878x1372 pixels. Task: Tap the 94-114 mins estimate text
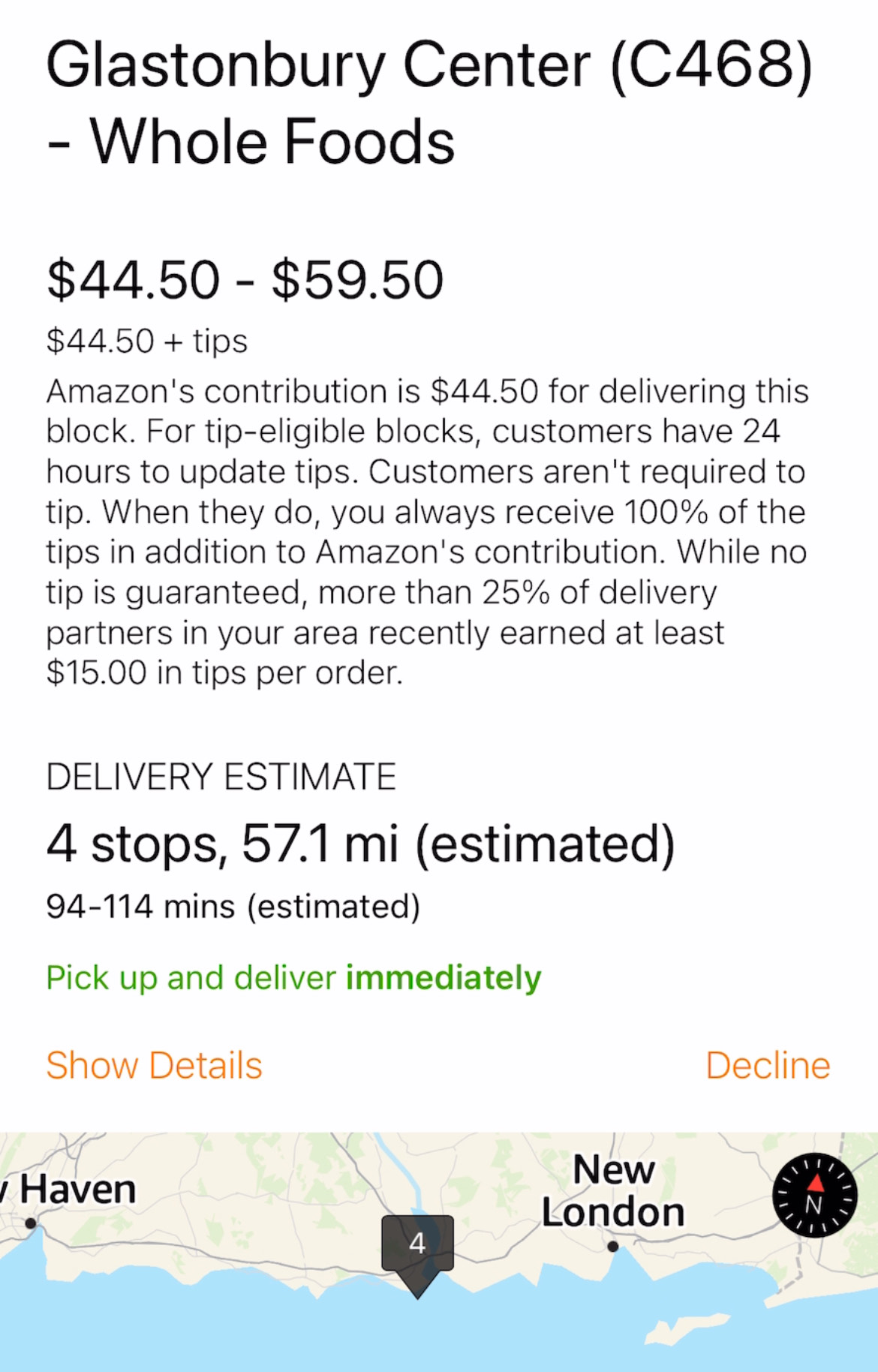tap(233, 906)
